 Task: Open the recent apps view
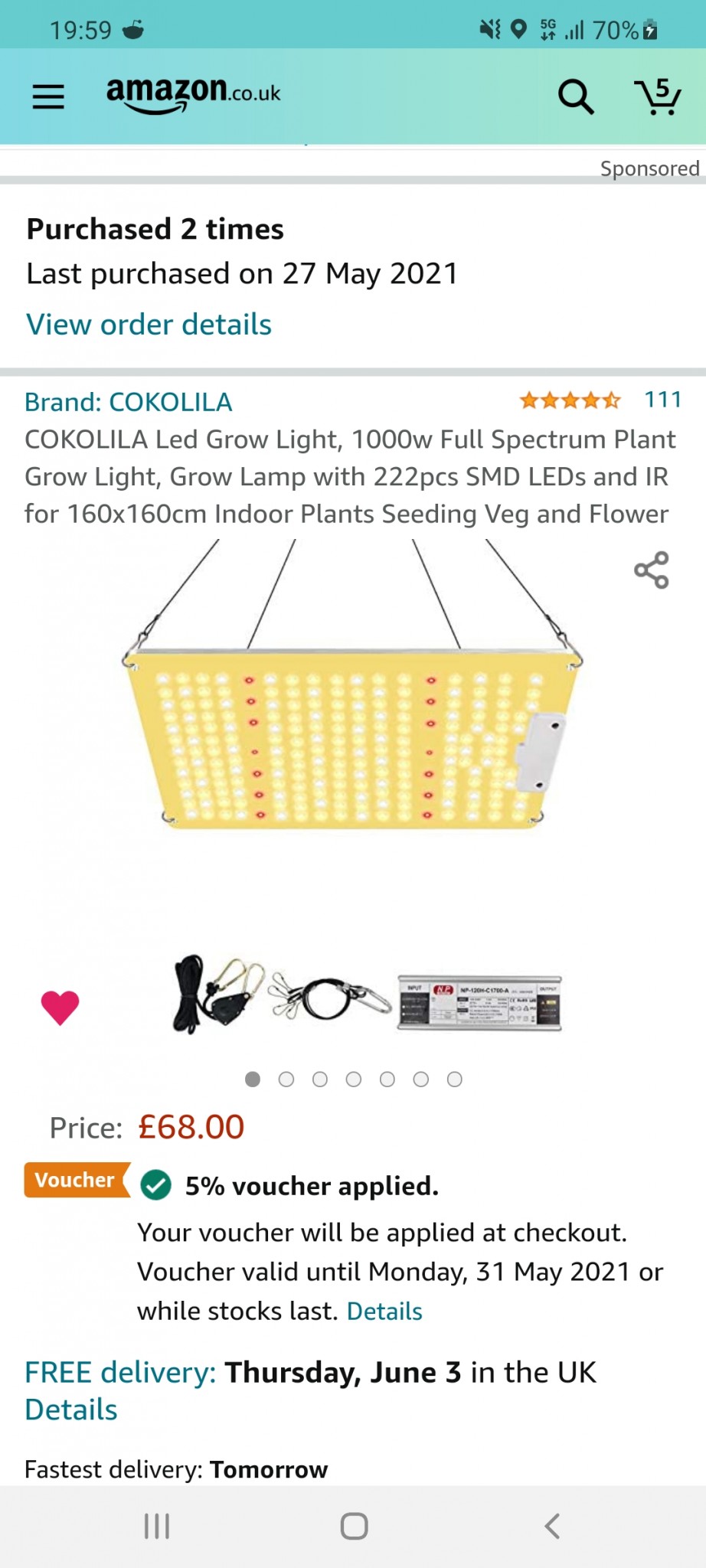(x=157, y=1526)
